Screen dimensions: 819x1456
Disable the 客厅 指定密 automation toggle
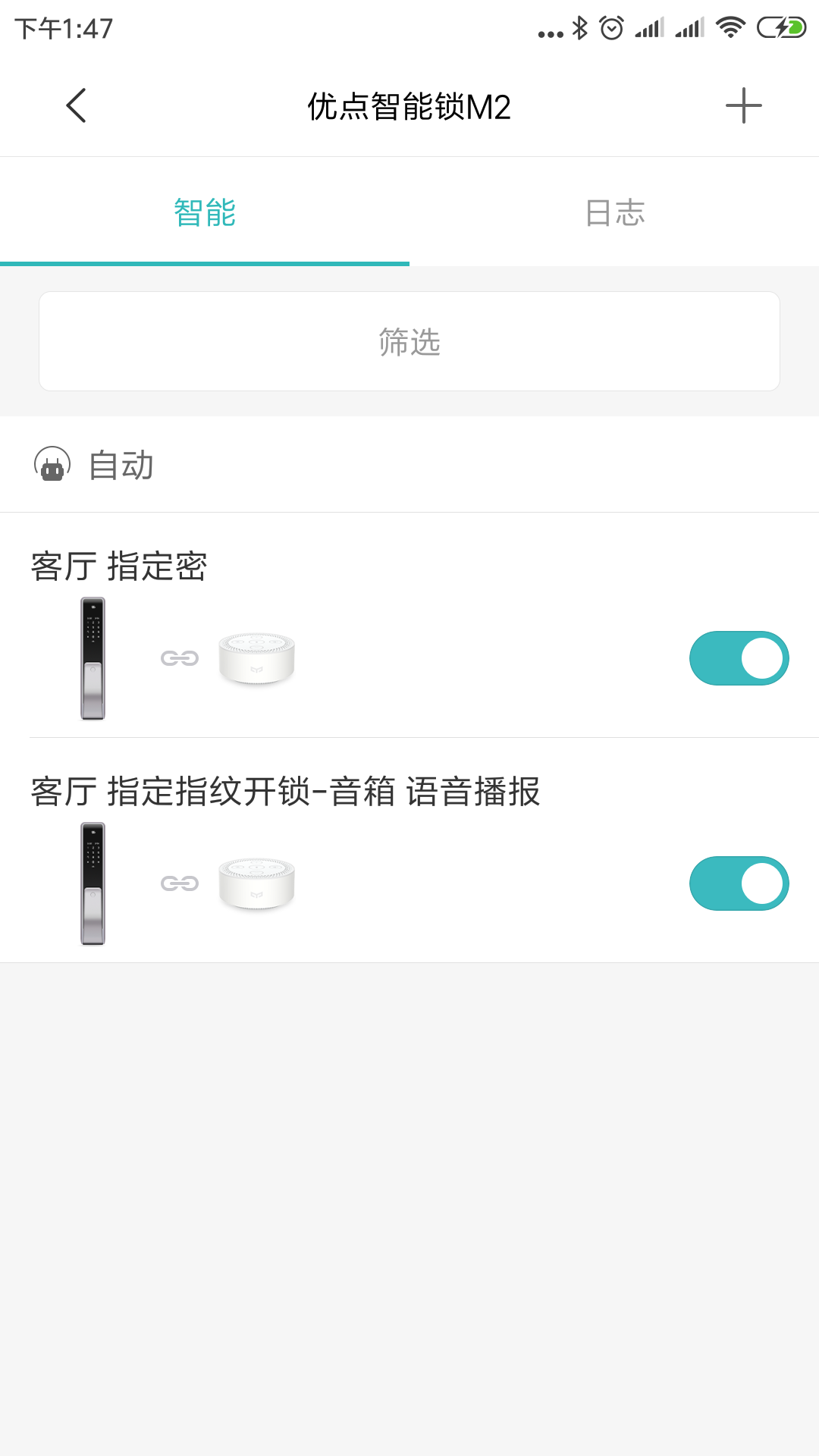[x=737, y=657]
